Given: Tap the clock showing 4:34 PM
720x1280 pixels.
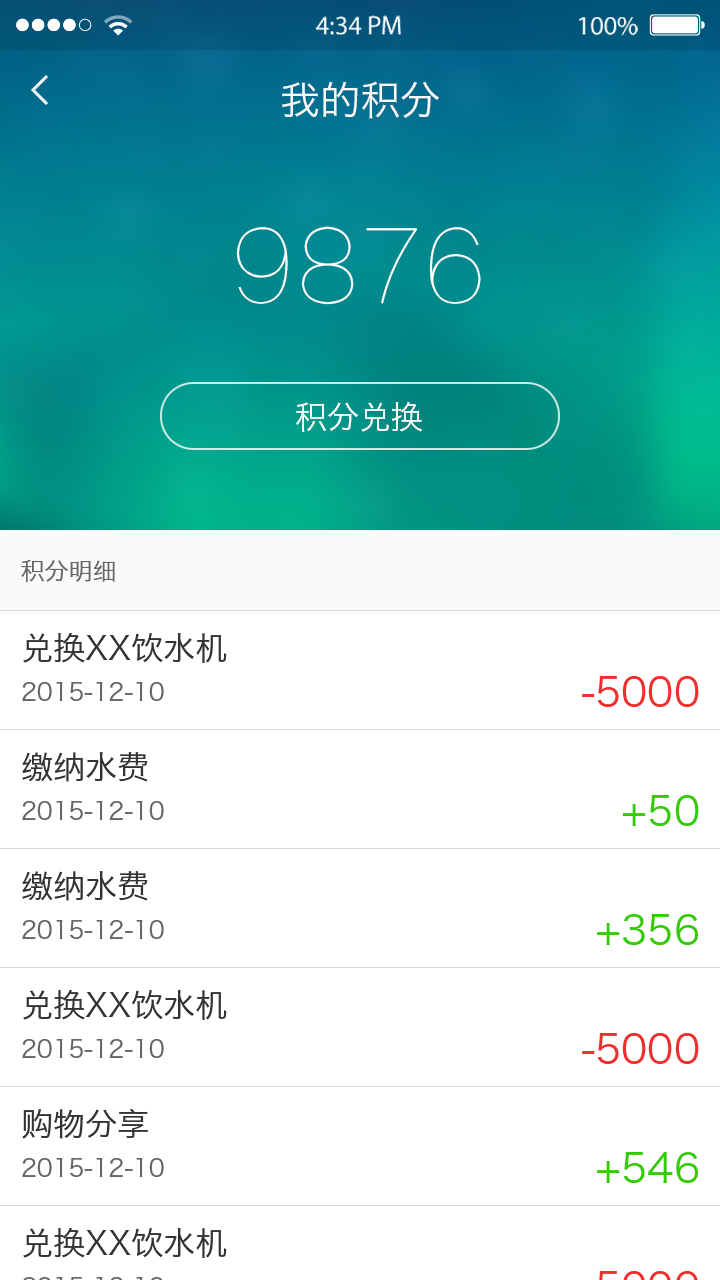Looking at the screenshot, I should [x=358, y=25].
